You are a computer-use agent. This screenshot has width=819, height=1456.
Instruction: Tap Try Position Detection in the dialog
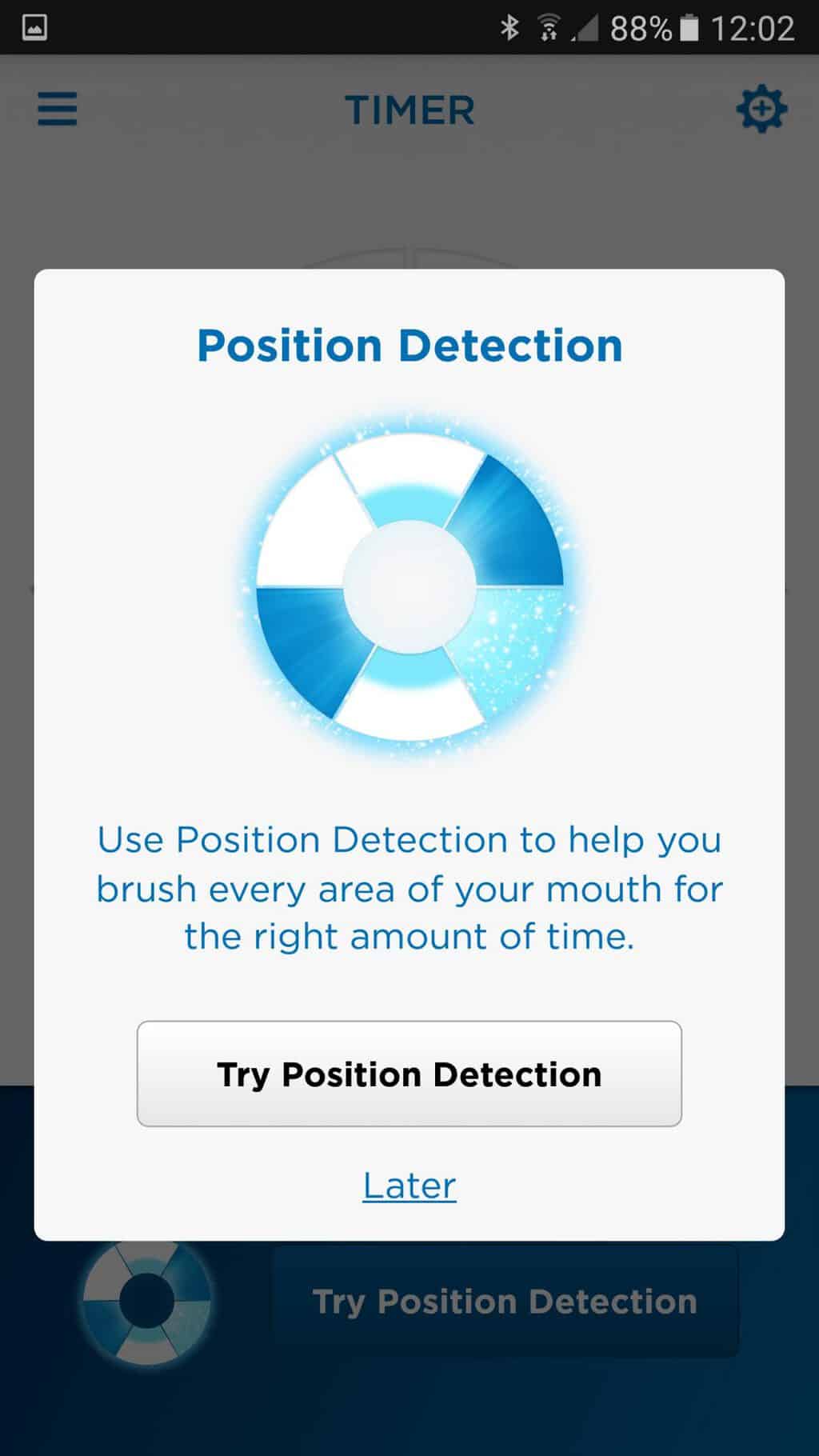409,1074
